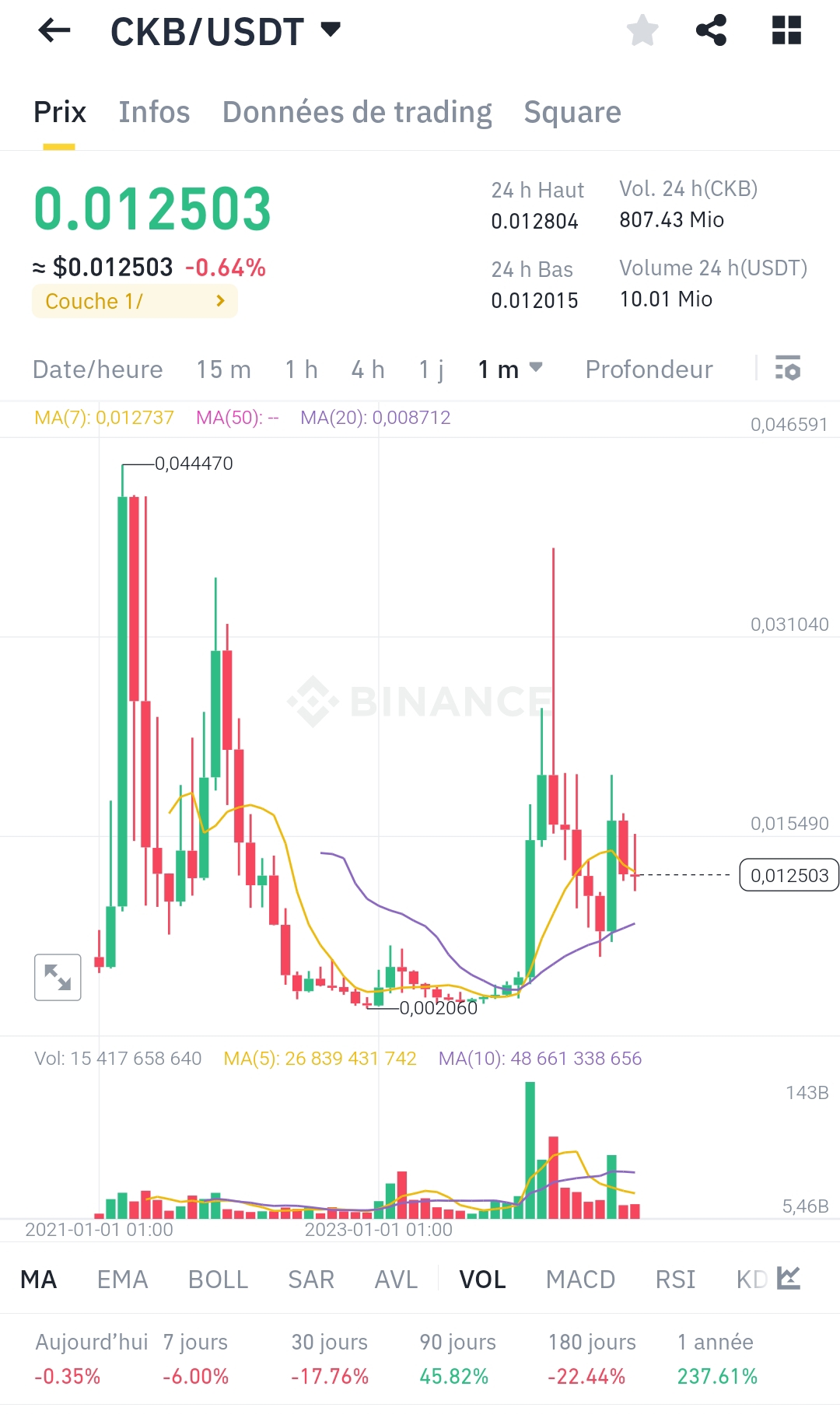This screenshot has height=1425, width=840.
Task: Select the 4 h chart interval
Action: [368, 369]
